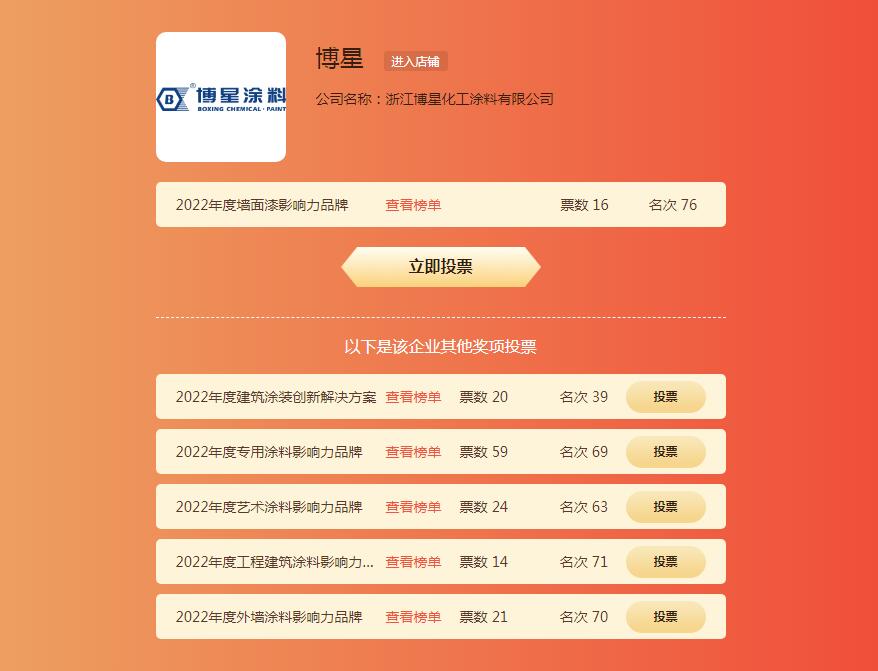Select 投票 in the 外墙涂料影响力品牌 row

point(665,617)
